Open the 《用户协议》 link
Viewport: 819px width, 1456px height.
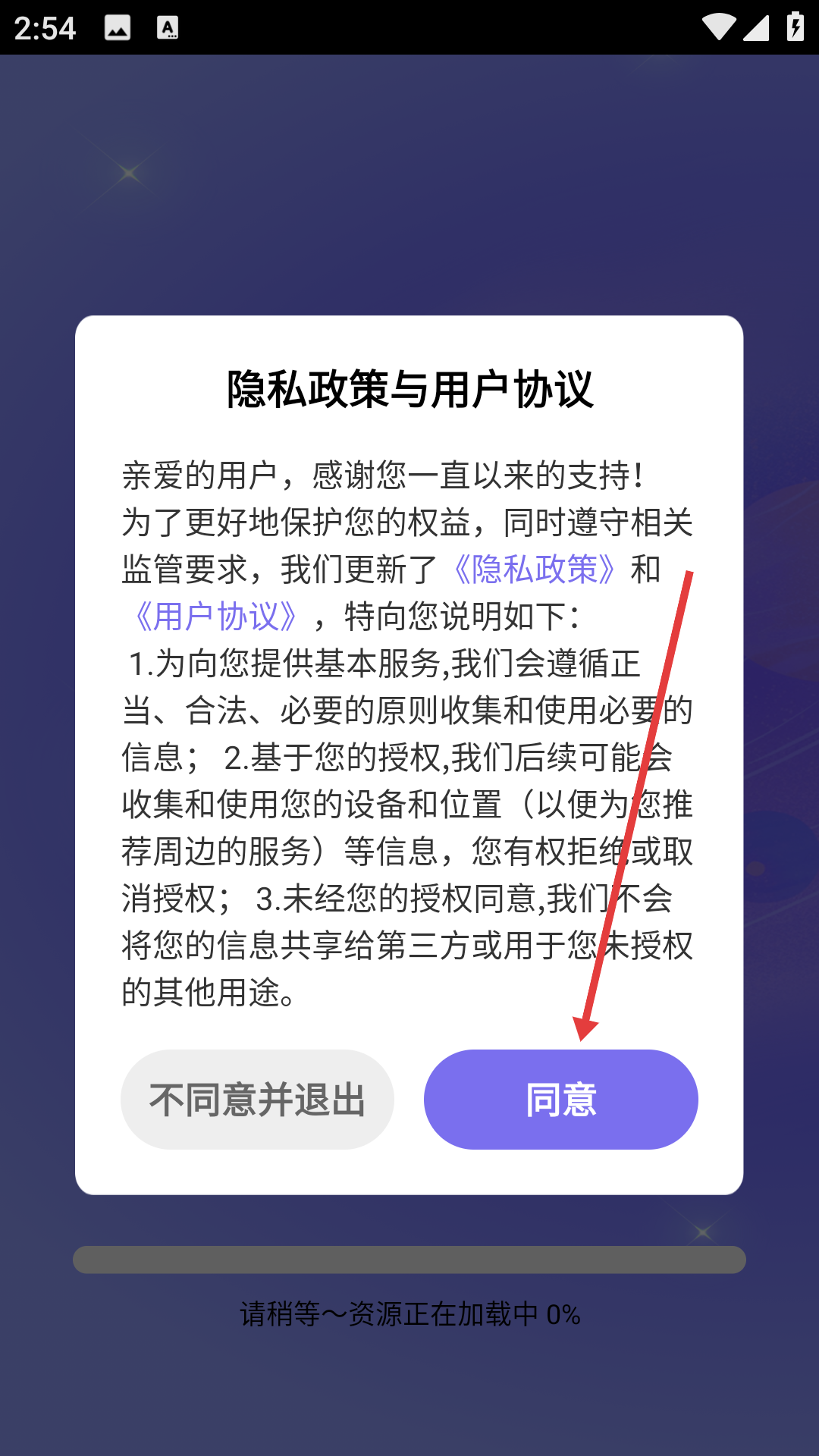216,617
